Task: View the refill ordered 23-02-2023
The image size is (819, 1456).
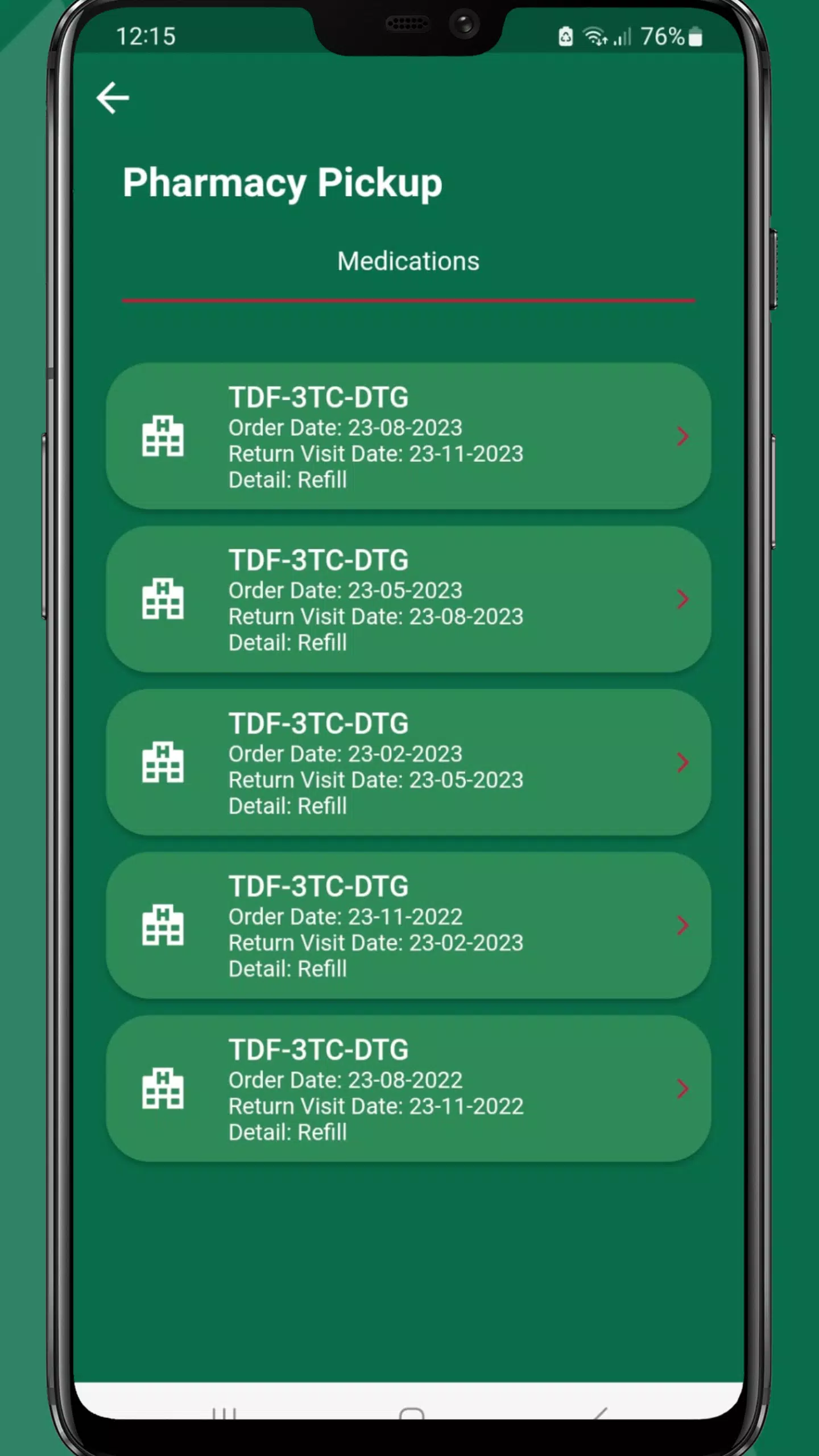Action: coord(408,763)
